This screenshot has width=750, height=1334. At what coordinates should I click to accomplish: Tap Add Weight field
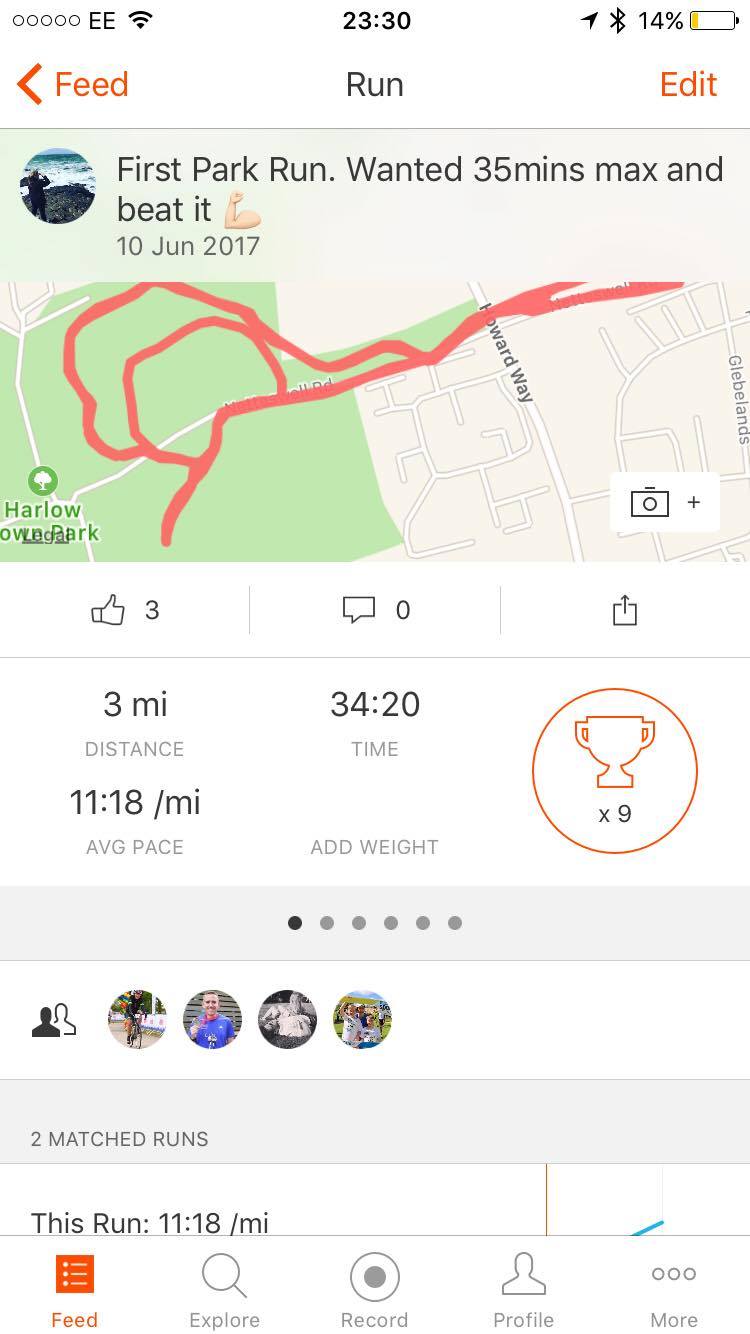point(374,846)
